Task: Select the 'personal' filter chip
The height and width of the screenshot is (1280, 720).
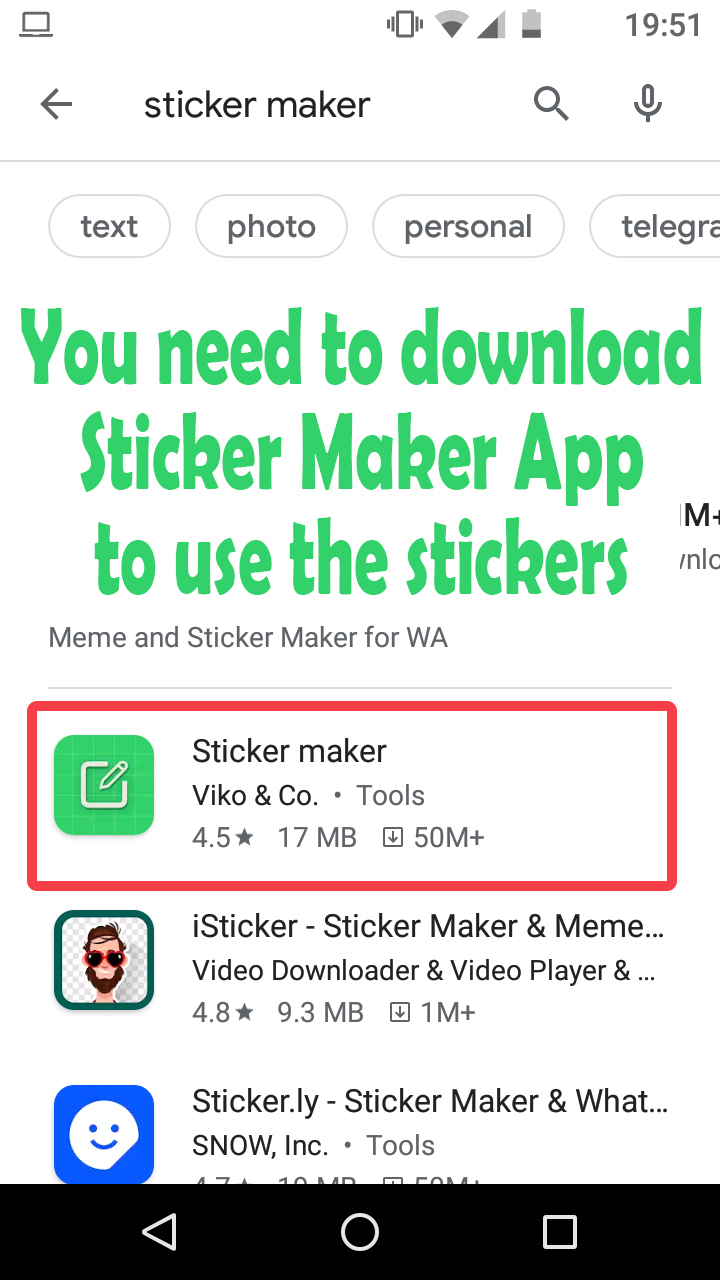Action: [x=468, y=227]
